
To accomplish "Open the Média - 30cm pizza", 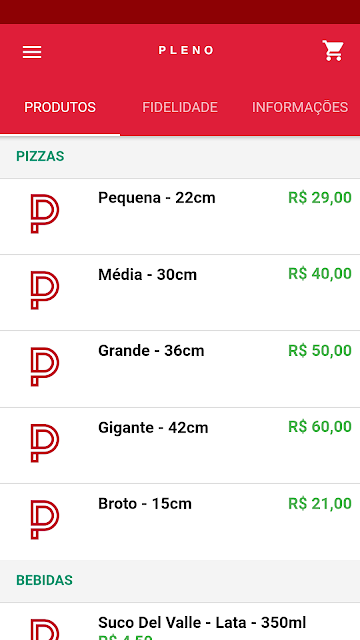I will 180,293.
